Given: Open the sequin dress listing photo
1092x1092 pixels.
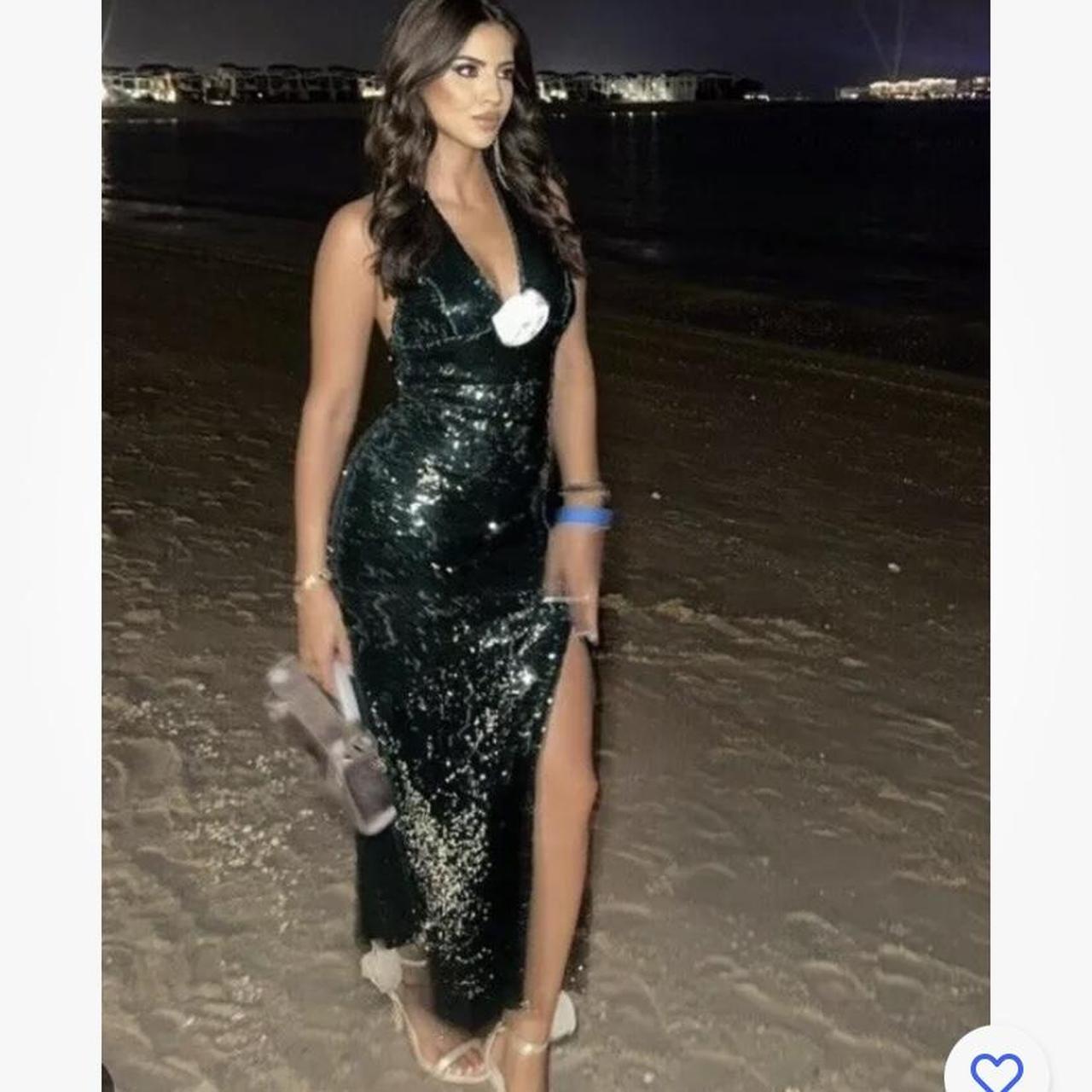Looking at the screenshot, I should click(x=546, y=546).
